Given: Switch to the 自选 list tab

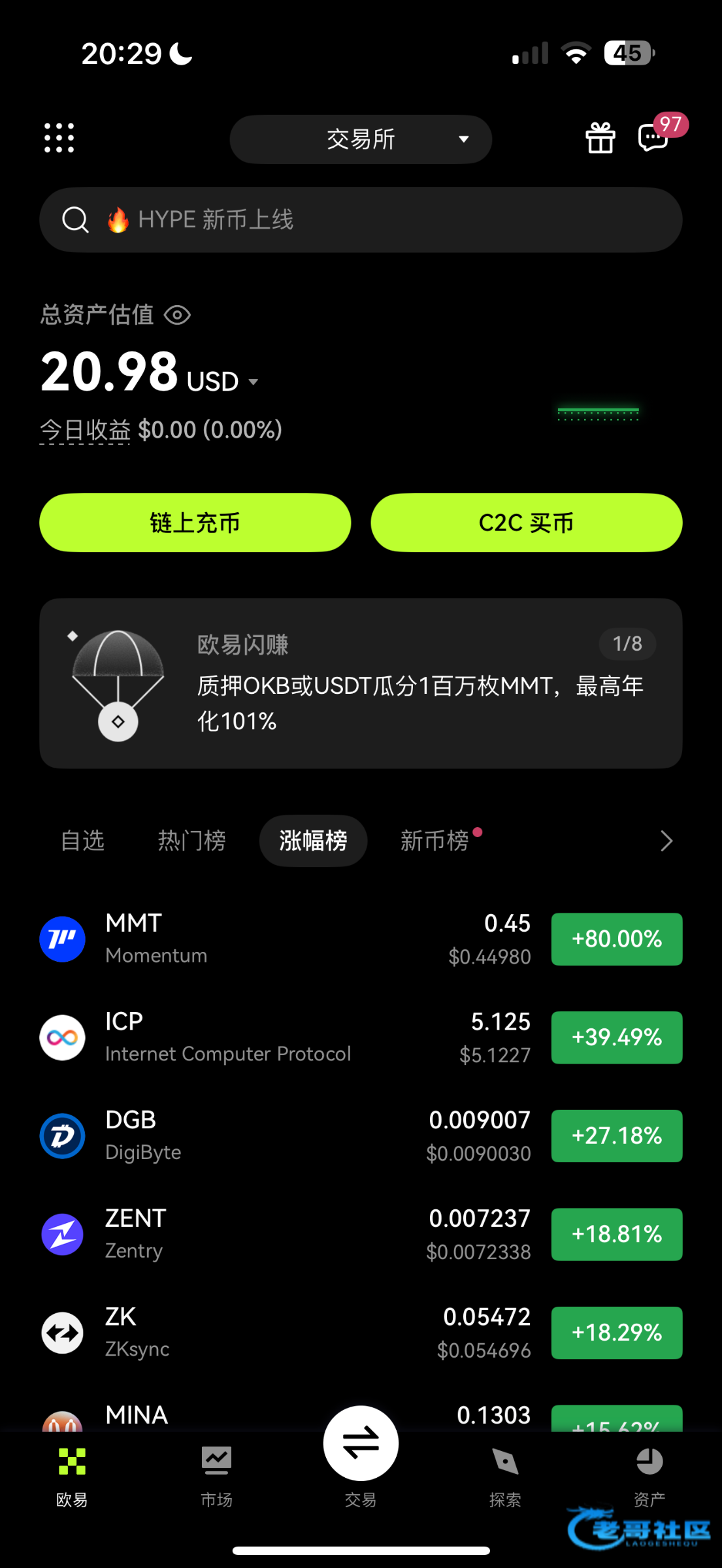Looking at the screenshot, I should tap(82, 841).
